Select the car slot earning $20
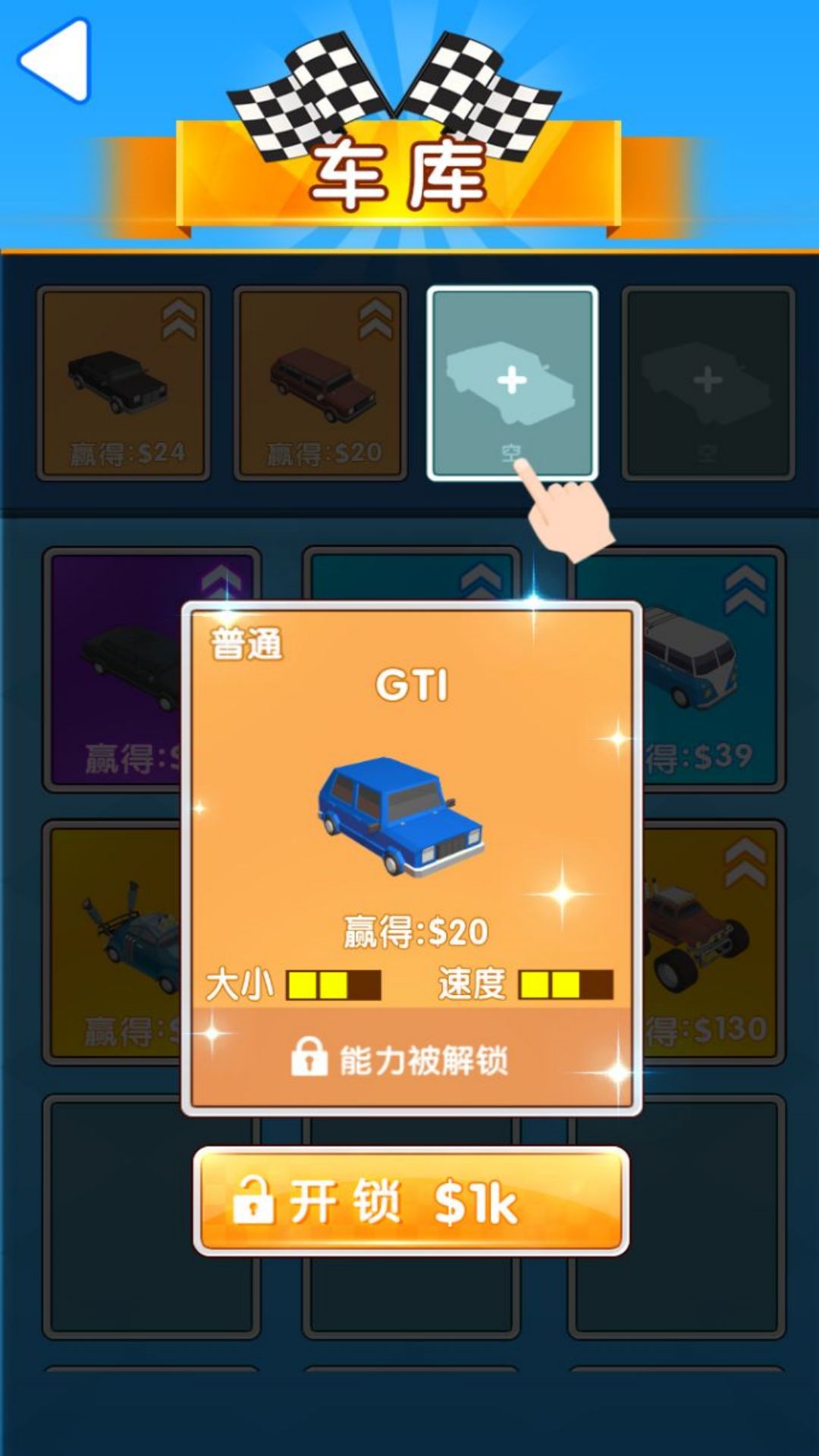Viewport: 819px width, 1456px height. point(320,383)
